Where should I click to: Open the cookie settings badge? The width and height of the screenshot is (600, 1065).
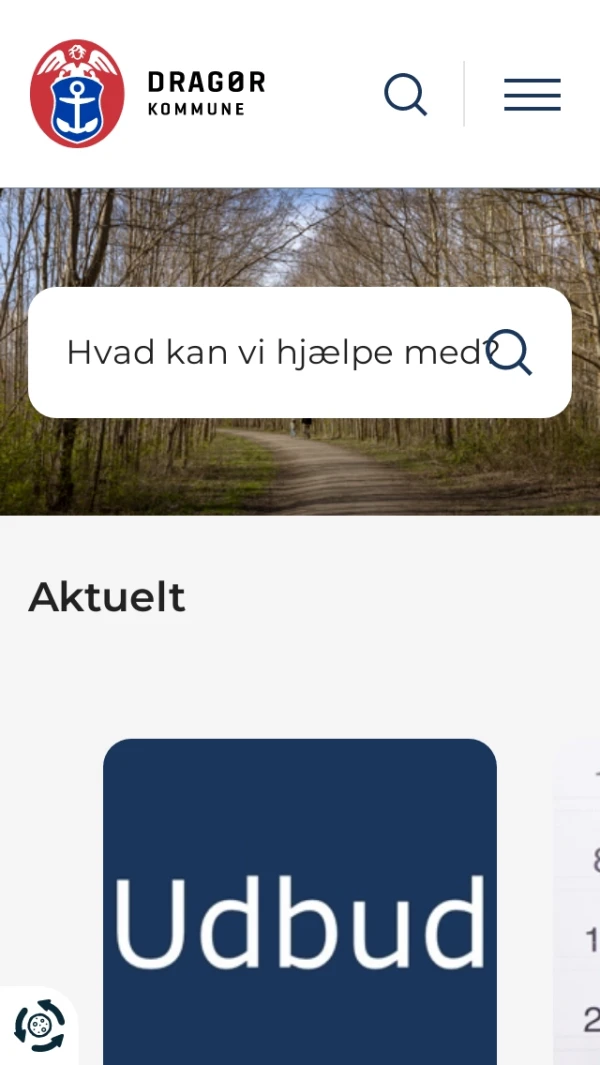pyautogui.click(x=39, y=1026)
